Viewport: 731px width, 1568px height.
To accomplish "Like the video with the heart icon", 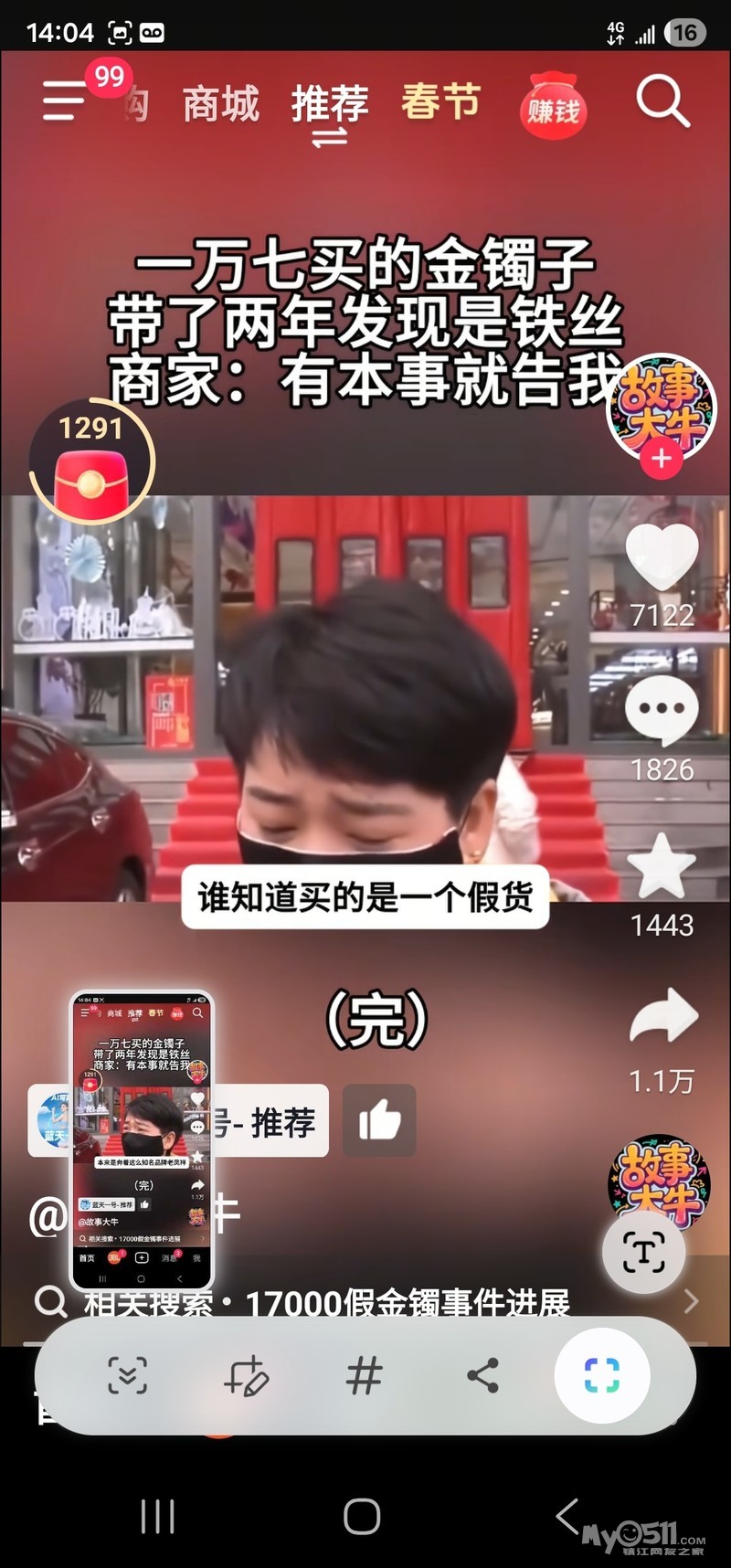I will (662, 557).
